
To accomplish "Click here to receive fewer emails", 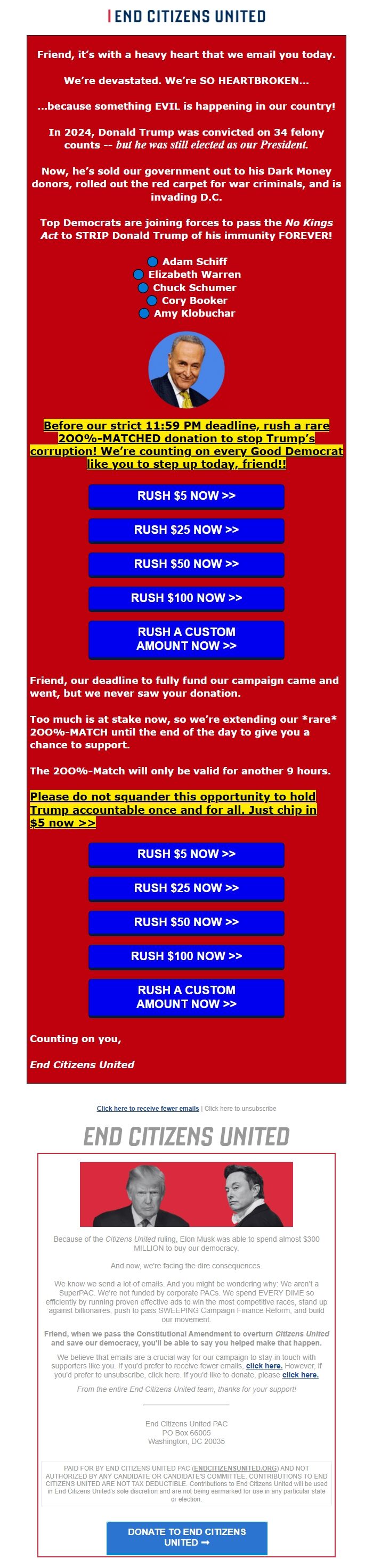I will (x=148, y=1109).
